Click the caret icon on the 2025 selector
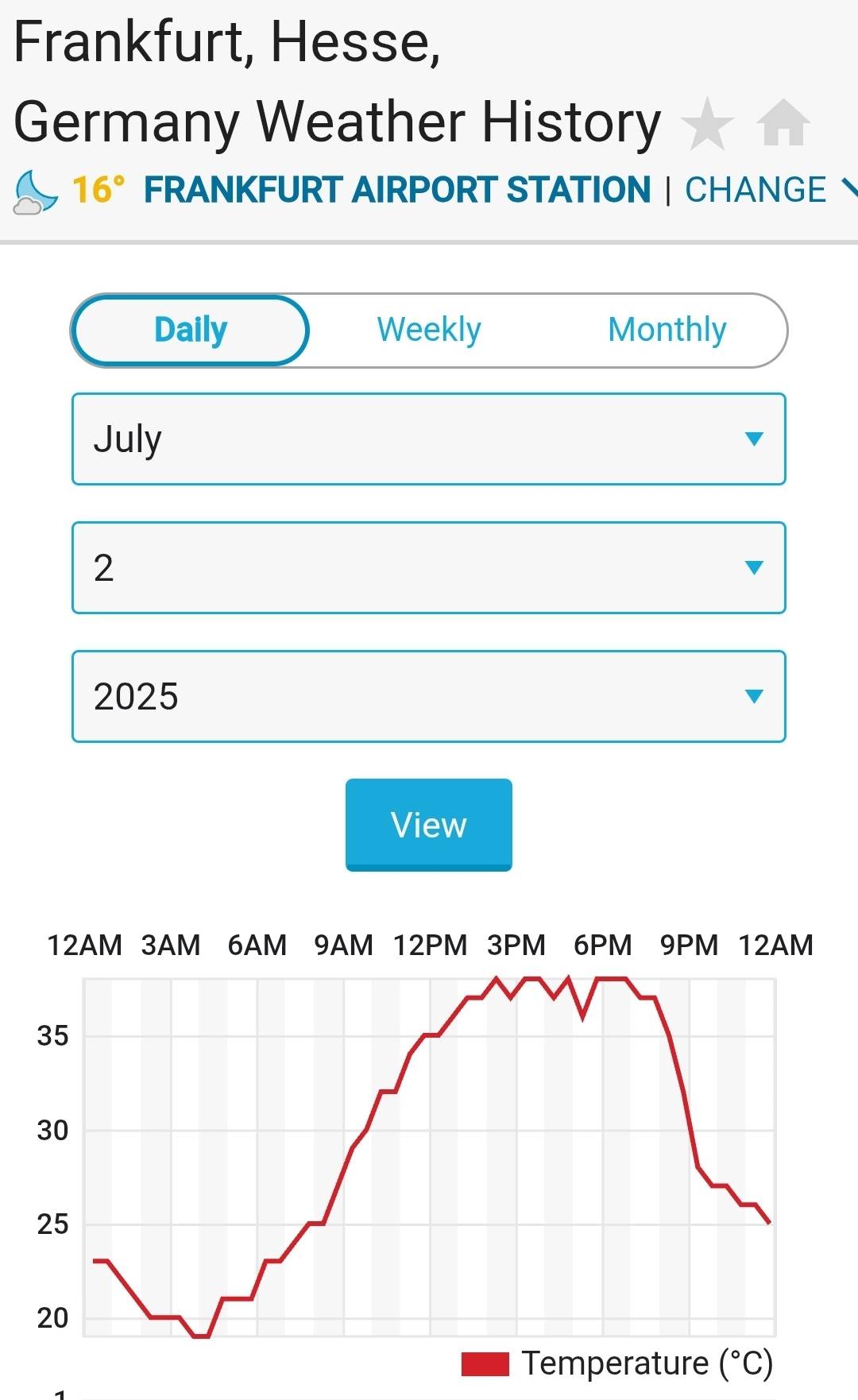 click(x=753, y=697)
